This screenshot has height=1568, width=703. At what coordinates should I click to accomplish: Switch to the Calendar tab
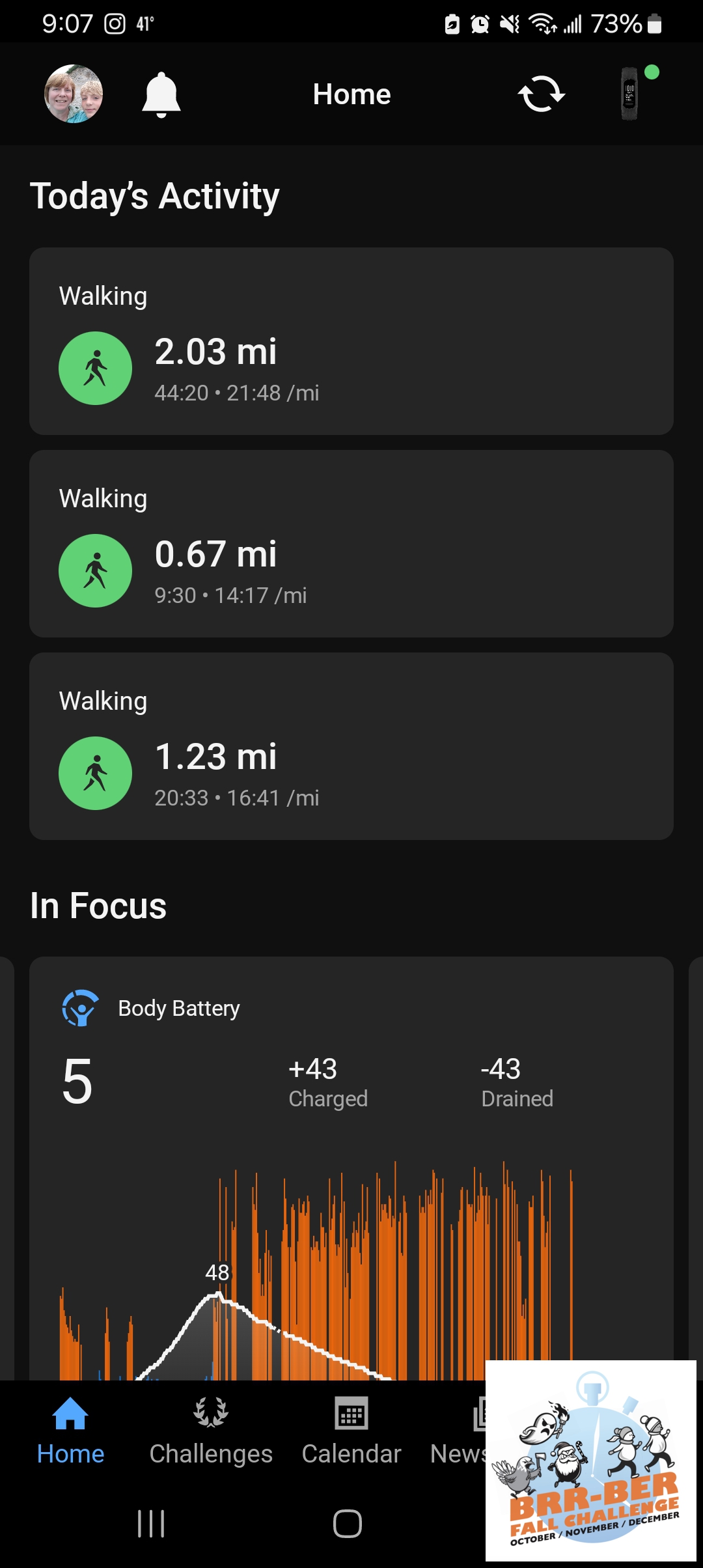(x=351, y=1431)
